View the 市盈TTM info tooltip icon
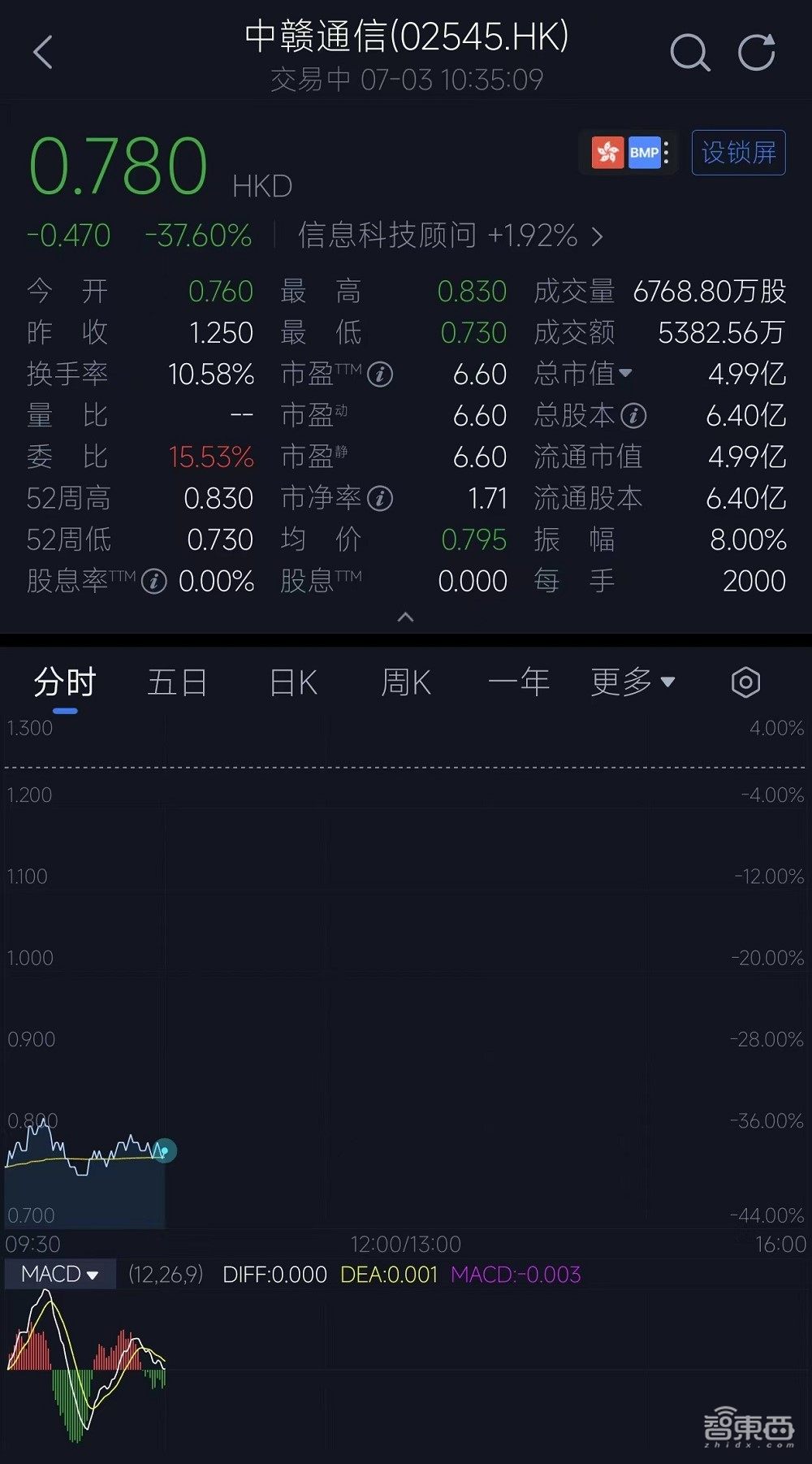Image resolution: width=812 pixels, height=1464 pixels. pos(378,374)
